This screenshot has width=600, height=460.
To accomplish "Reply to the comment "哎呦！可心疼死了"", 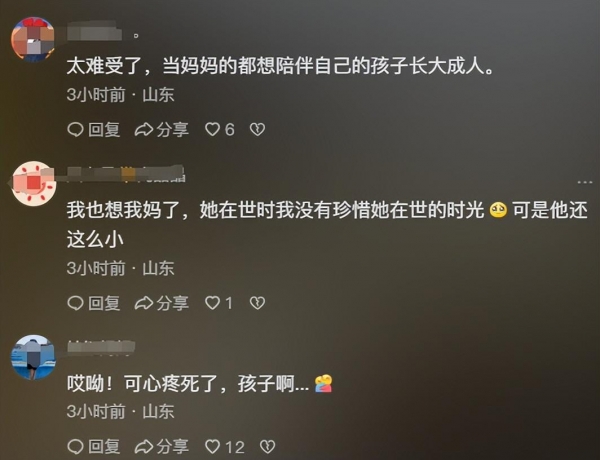I will 93,446.
